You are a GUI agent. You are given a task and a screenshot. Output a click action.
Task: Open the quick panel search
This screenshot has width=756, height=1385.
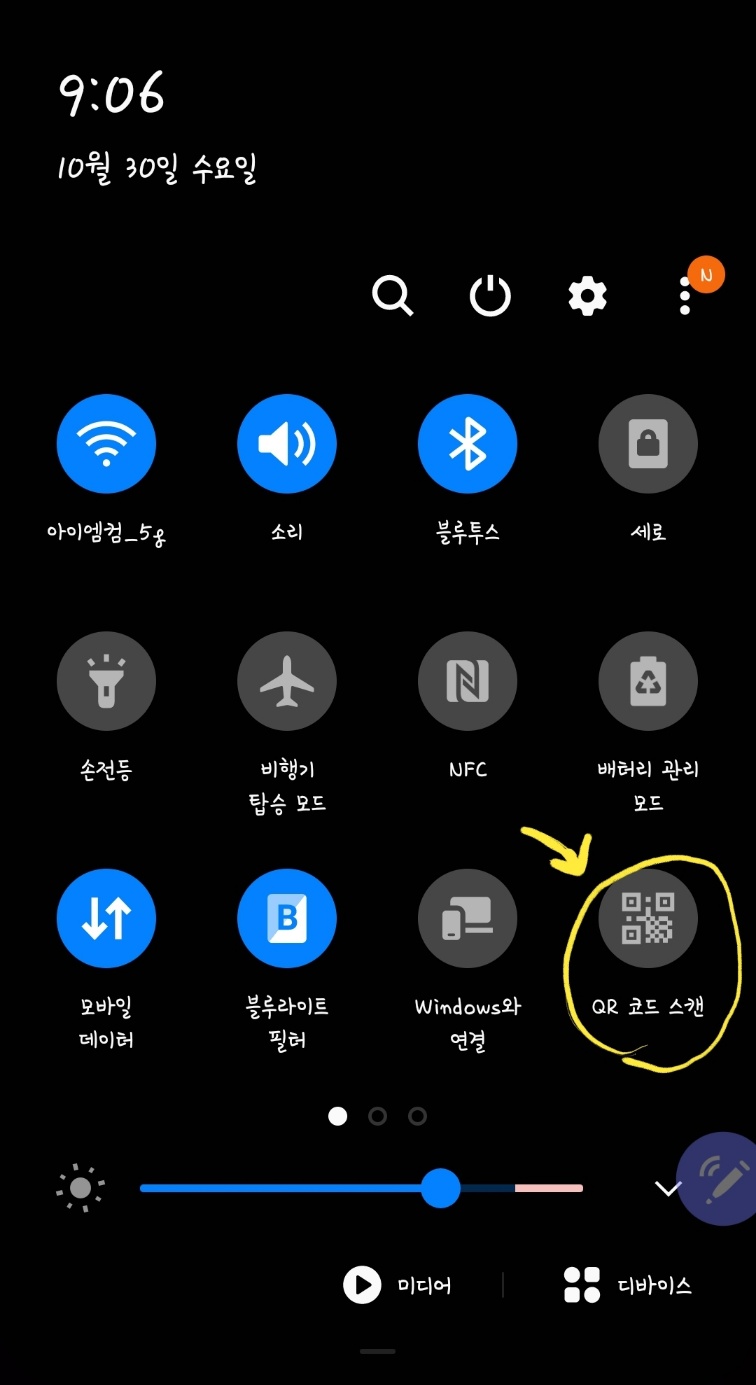tap(392, 296)
